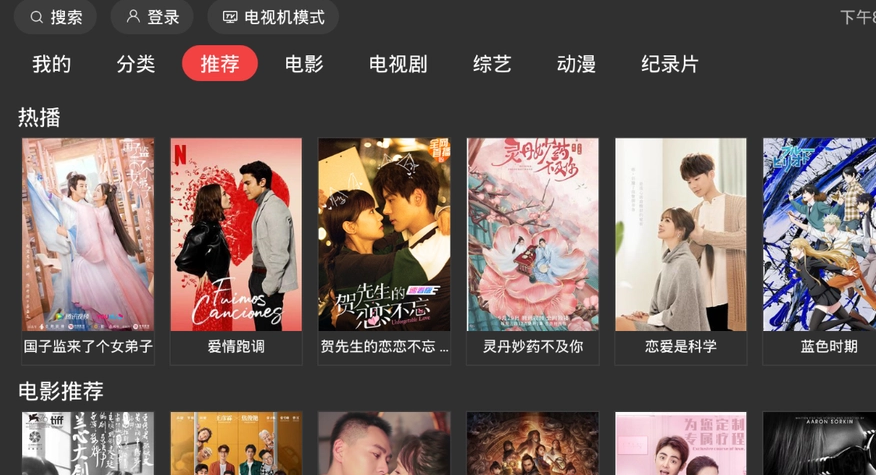Go to the 电视剧 TV series tab
The height and width of the screenshot is (475, 876).
click(x=398, y=64)
